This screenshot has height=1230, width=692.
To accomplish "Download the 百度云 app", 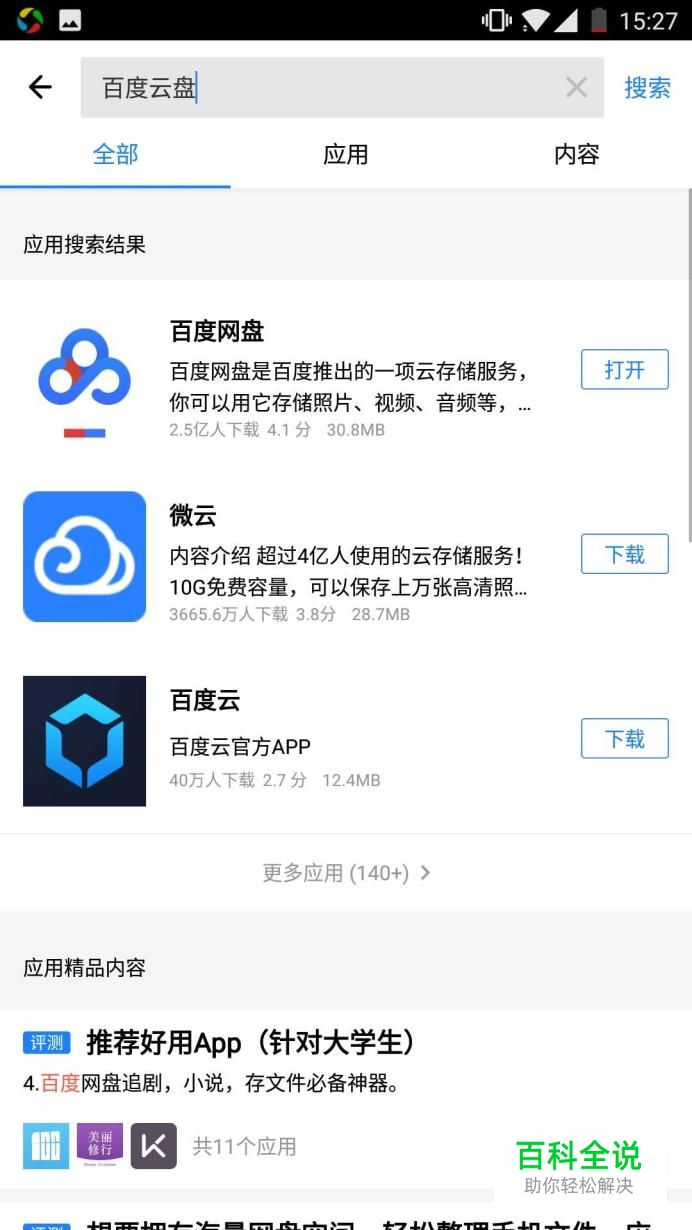I will (624, 739).
